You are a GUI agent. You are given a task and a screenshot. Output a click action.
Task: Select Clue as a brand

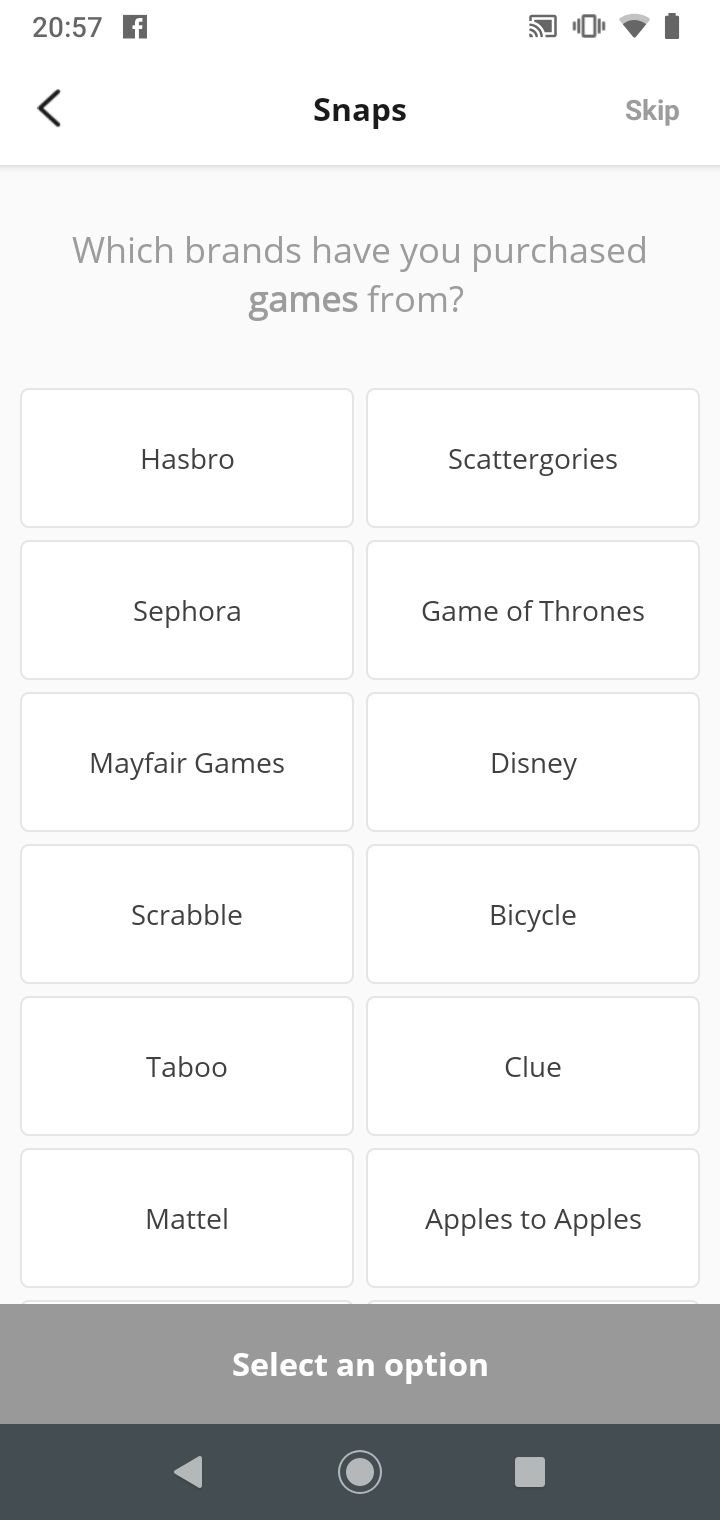click(x=533, y=1066)
